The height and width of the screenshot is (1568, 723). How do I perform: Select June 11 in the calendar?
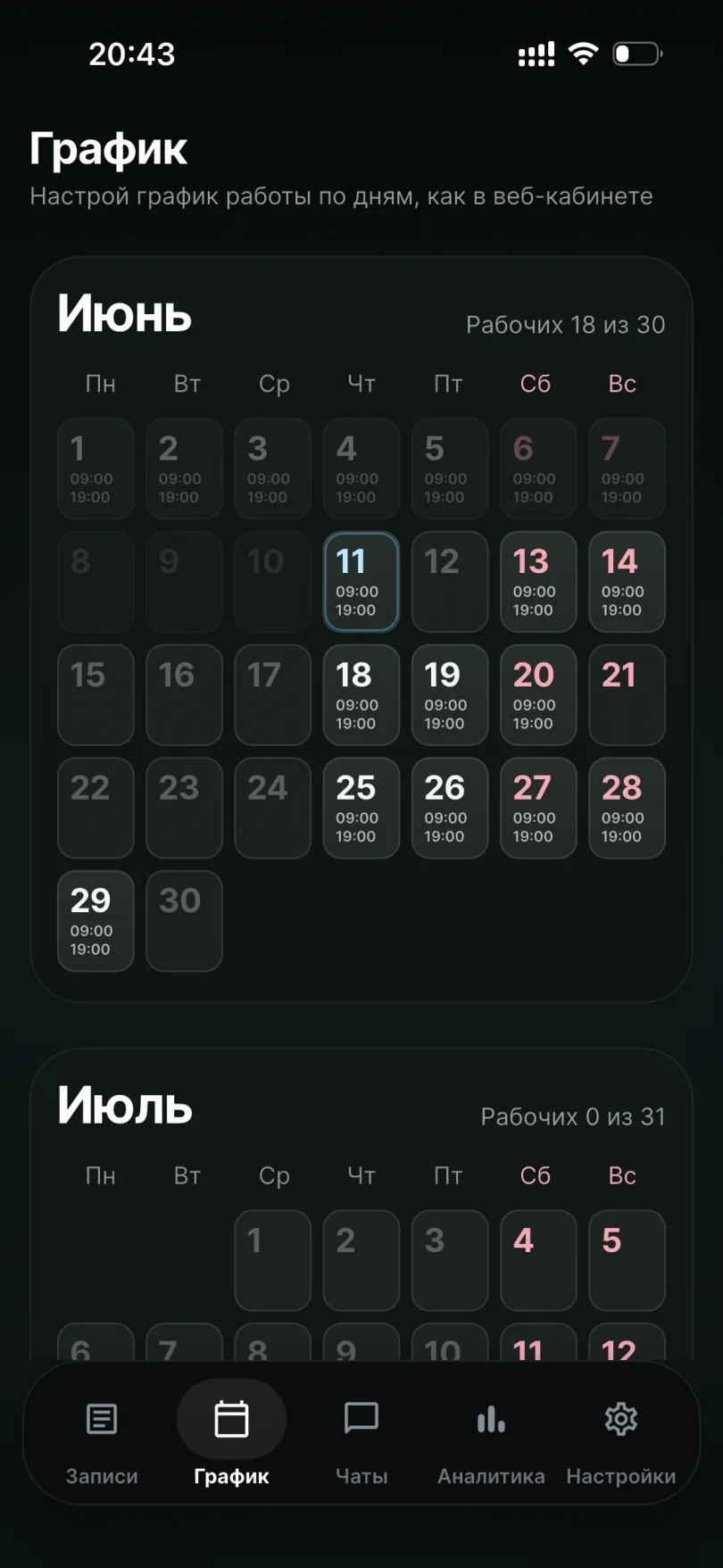click(x=361, y=582)
